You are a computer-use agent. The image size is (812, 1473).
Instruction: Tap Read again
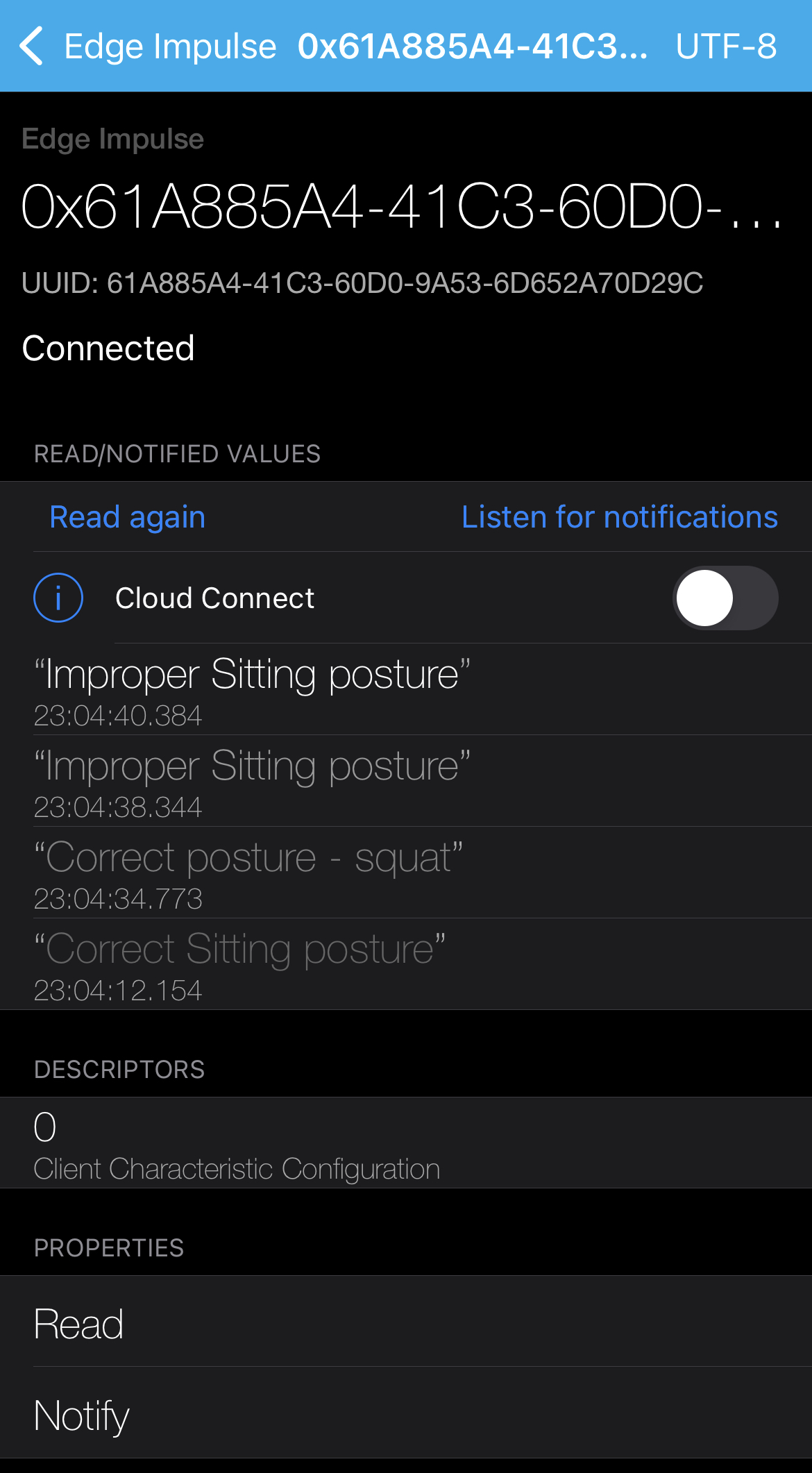(x=128, y=517)
